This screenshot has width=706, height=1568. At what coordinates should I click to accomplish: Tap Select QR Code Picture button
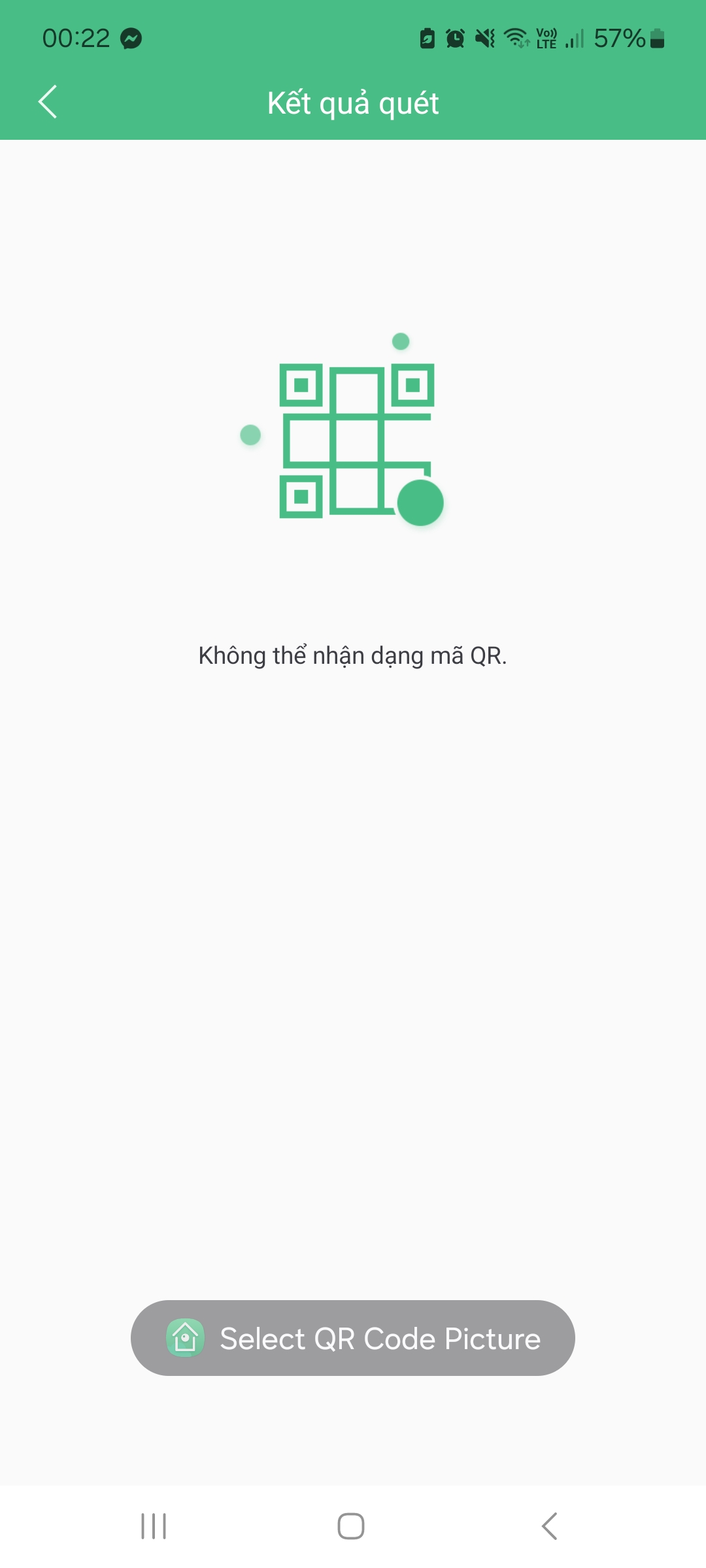coord(353,1338)
